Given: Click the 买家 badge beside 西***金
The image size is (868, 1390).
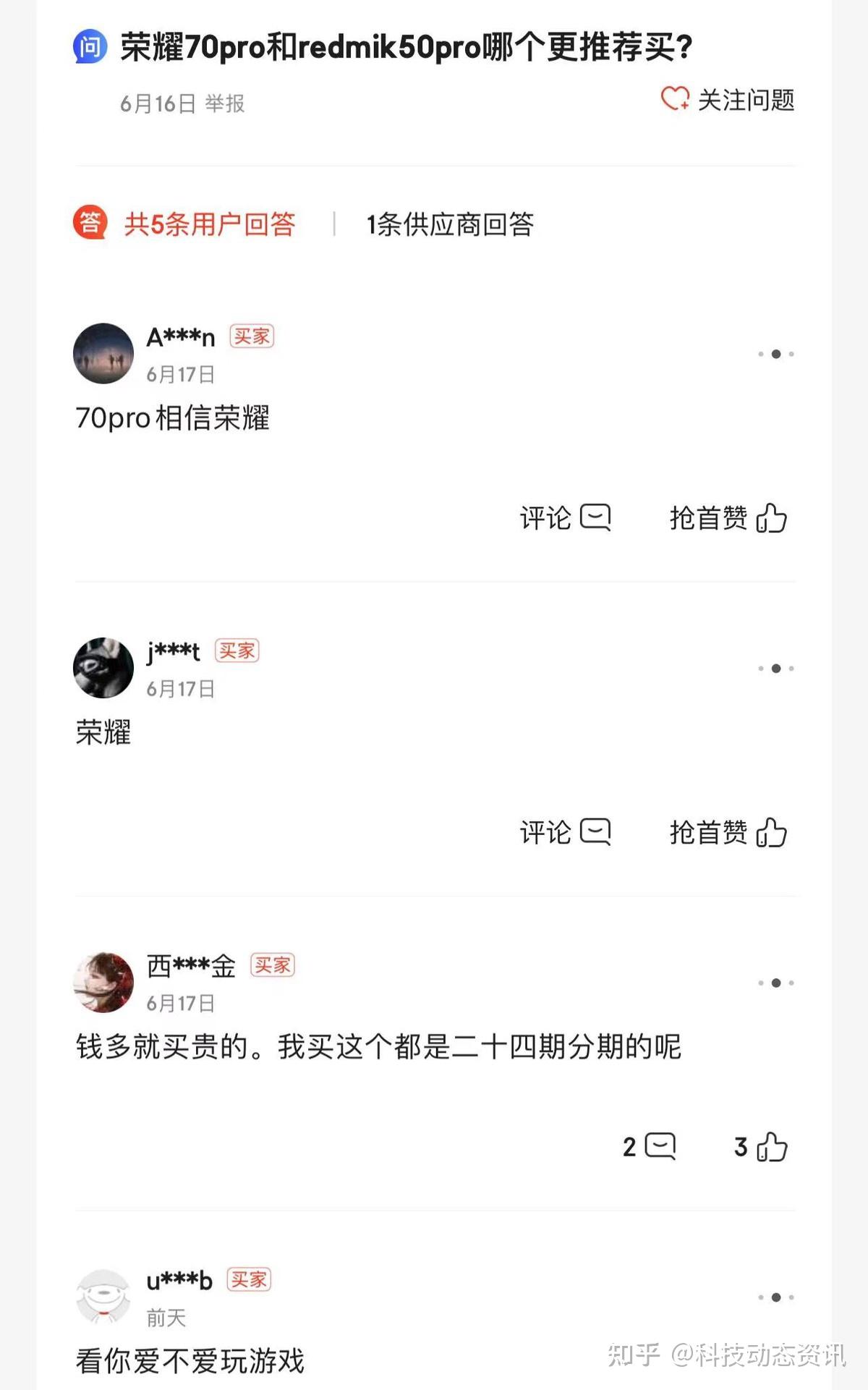Looking at the screenshot, I should (272, 965).
